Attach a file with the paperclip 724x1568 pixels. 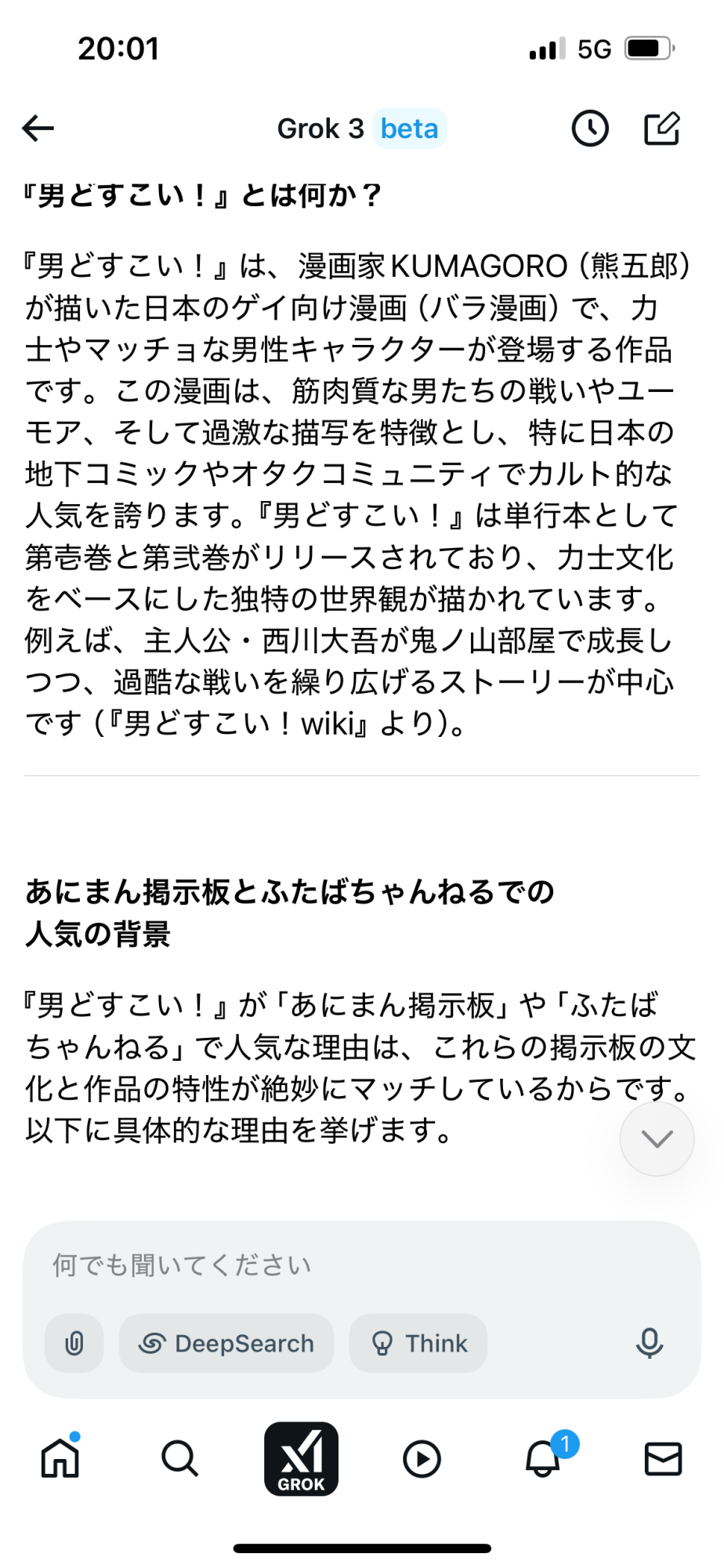click(x=74, y=1343)
